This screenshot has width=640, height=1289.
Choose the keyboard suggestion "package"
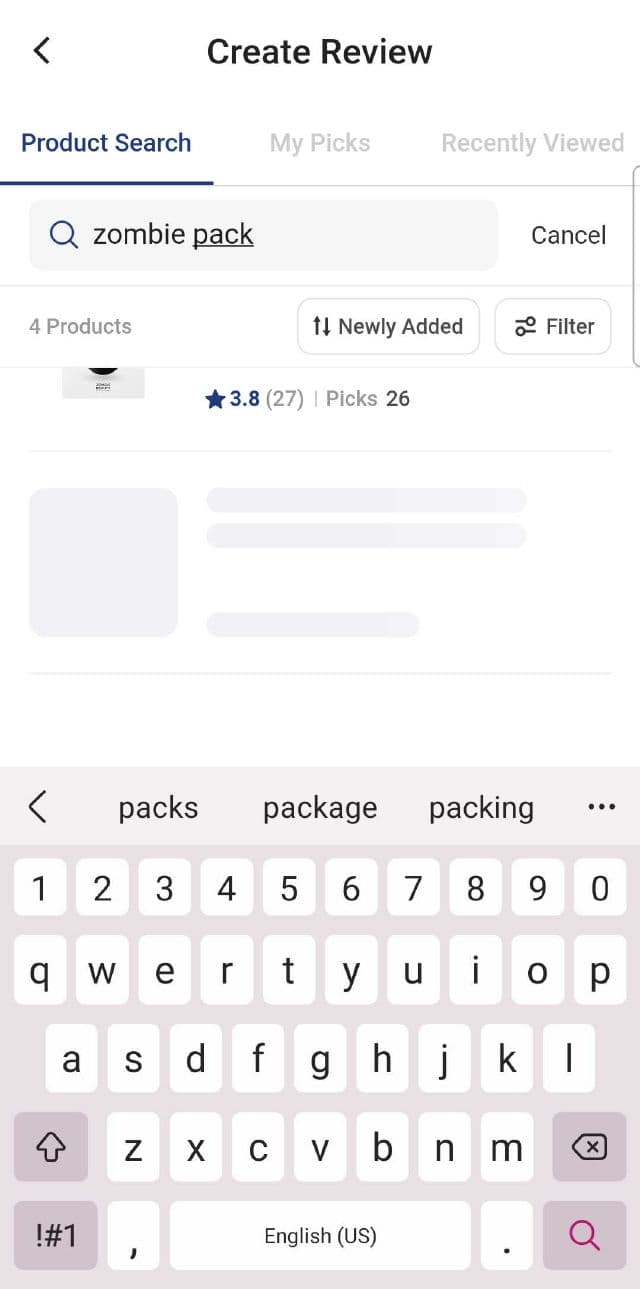pyautogui.click(x=320, y=807)
